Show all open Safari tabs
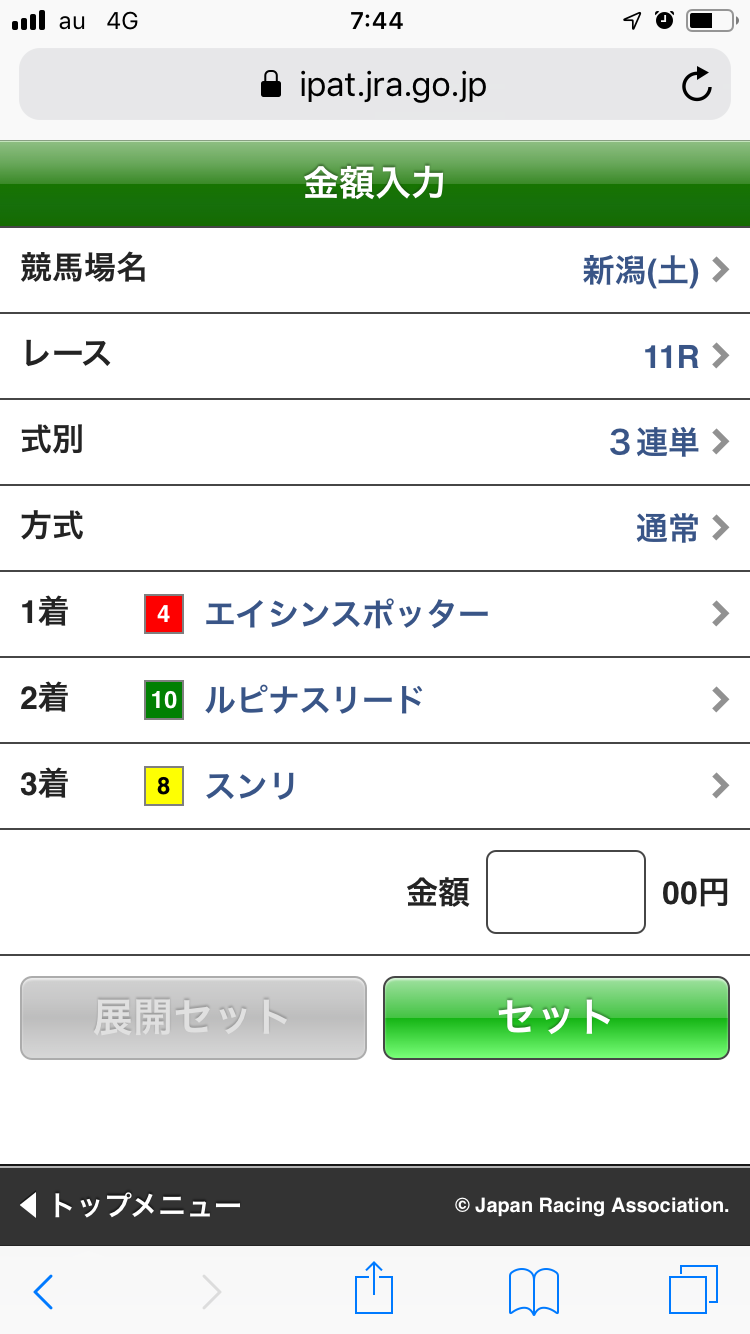 [692, 1290]
